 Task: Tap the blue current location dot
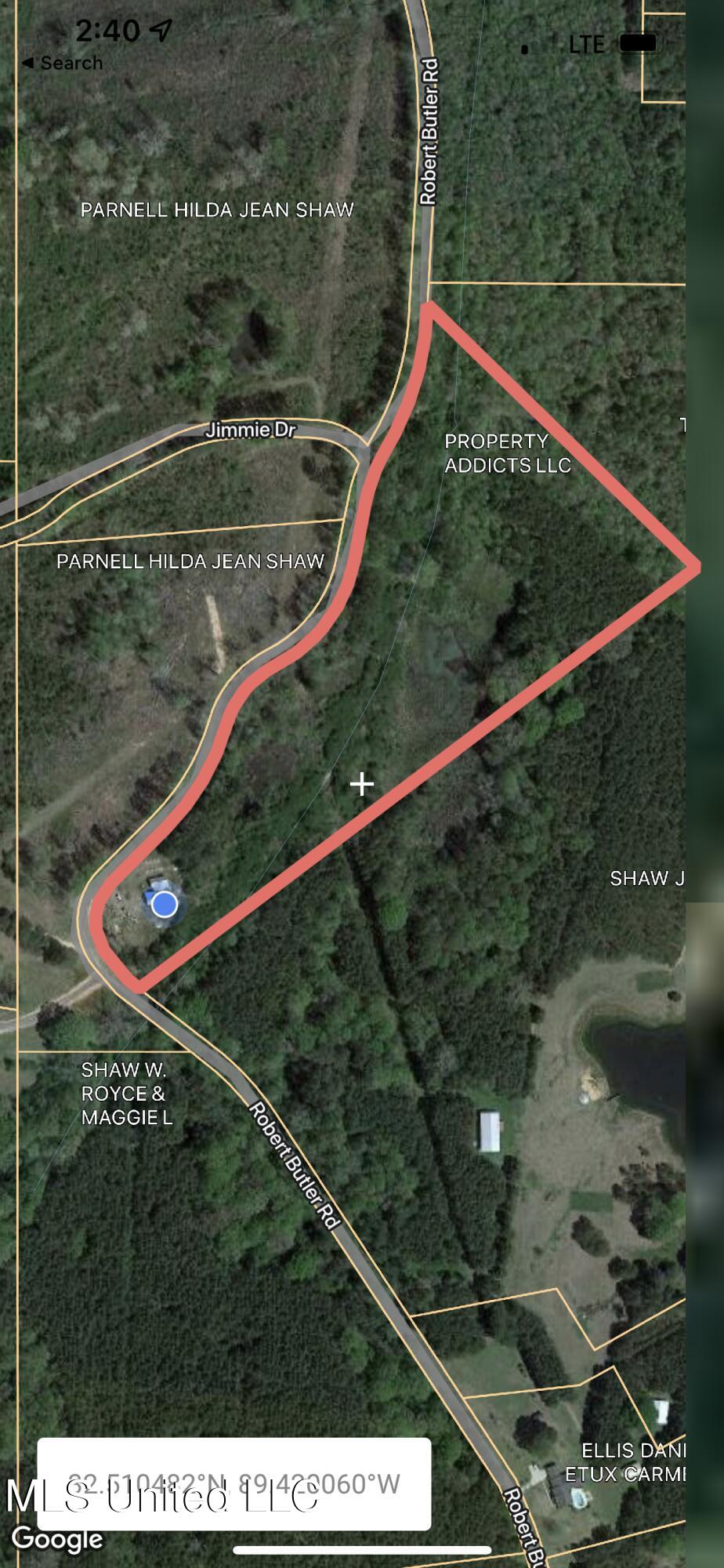164,905
